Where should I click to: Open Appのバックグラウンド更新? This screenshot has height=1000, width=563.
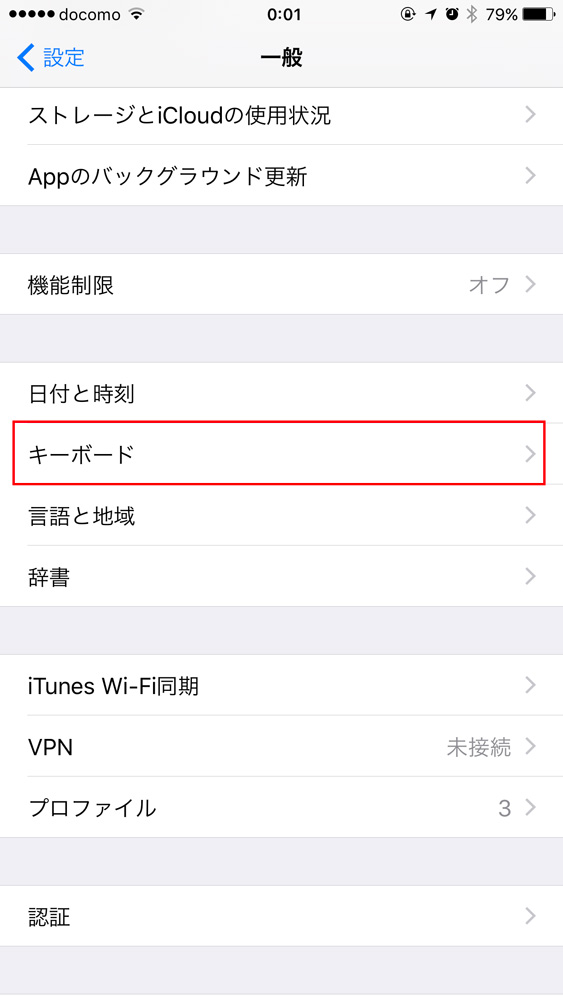(281, 175)
